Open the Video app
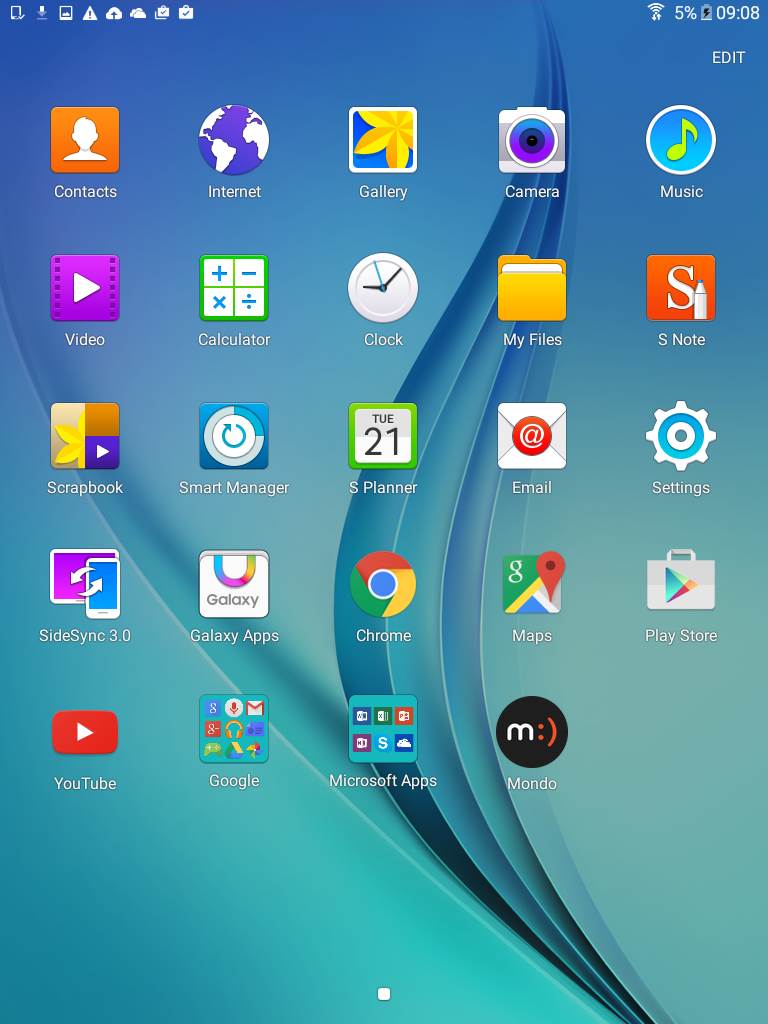 tap(85, 288)
